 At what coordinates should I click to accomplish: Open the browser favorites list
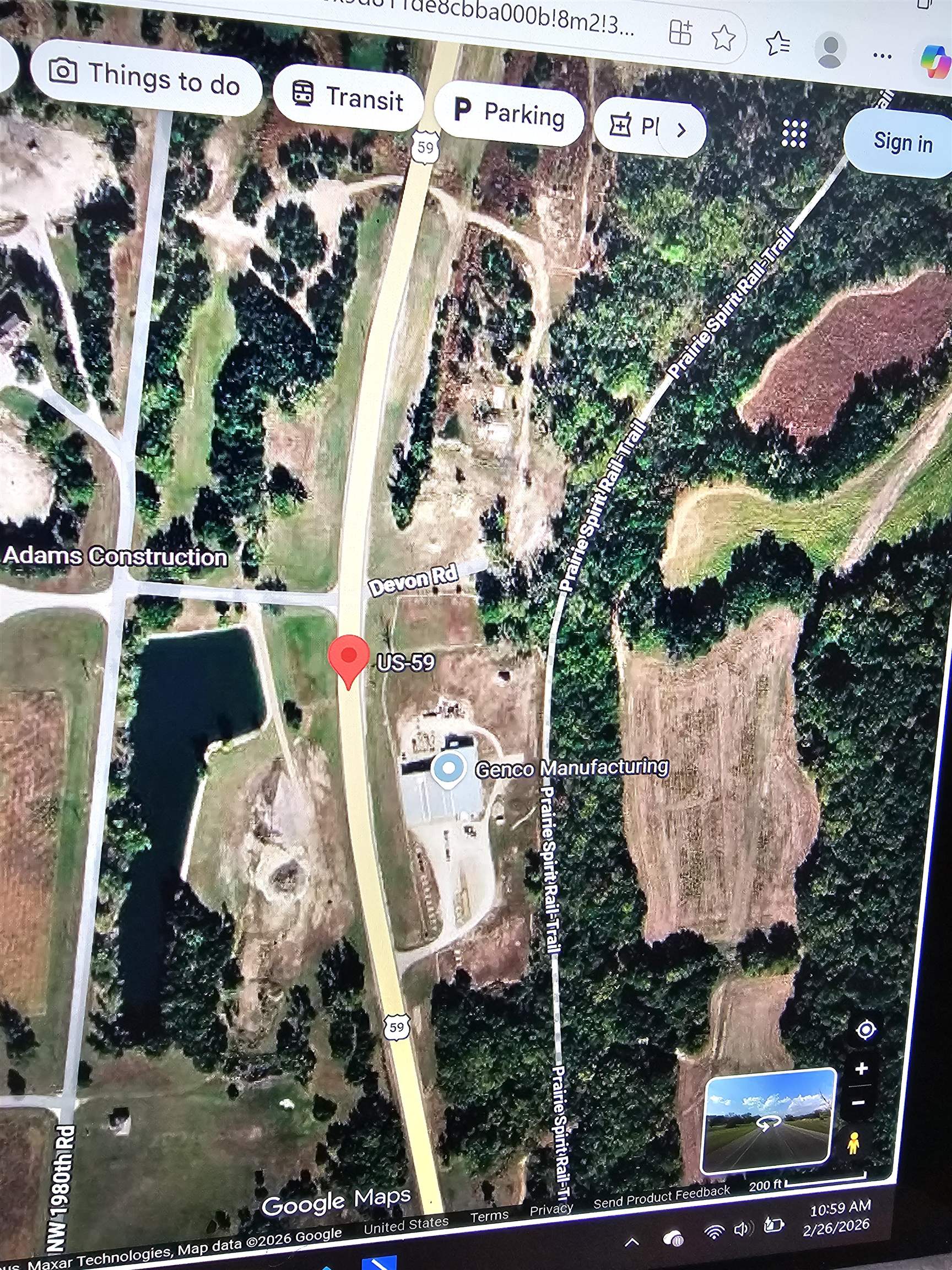777,43
